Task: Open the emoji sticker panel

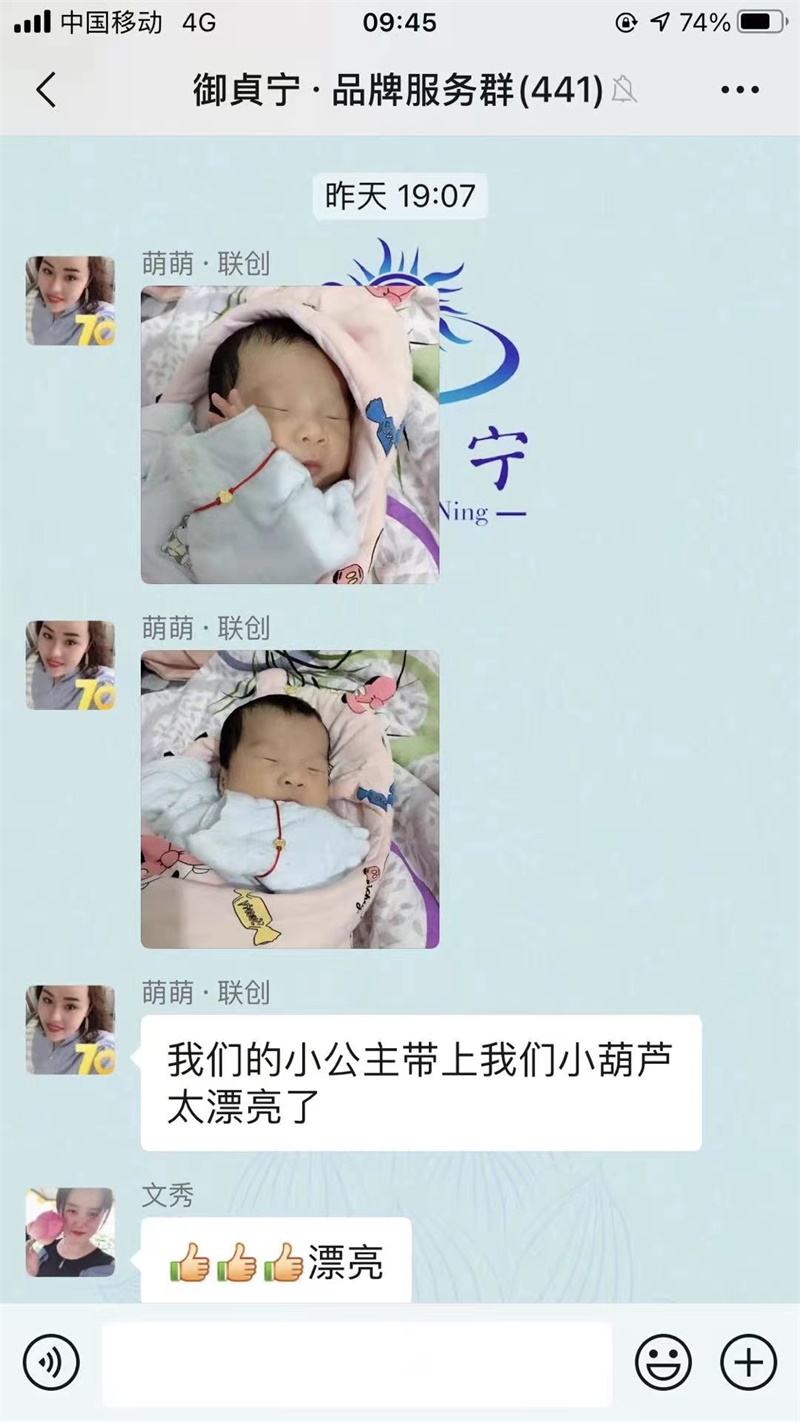Action: (x=663, y=1363)
